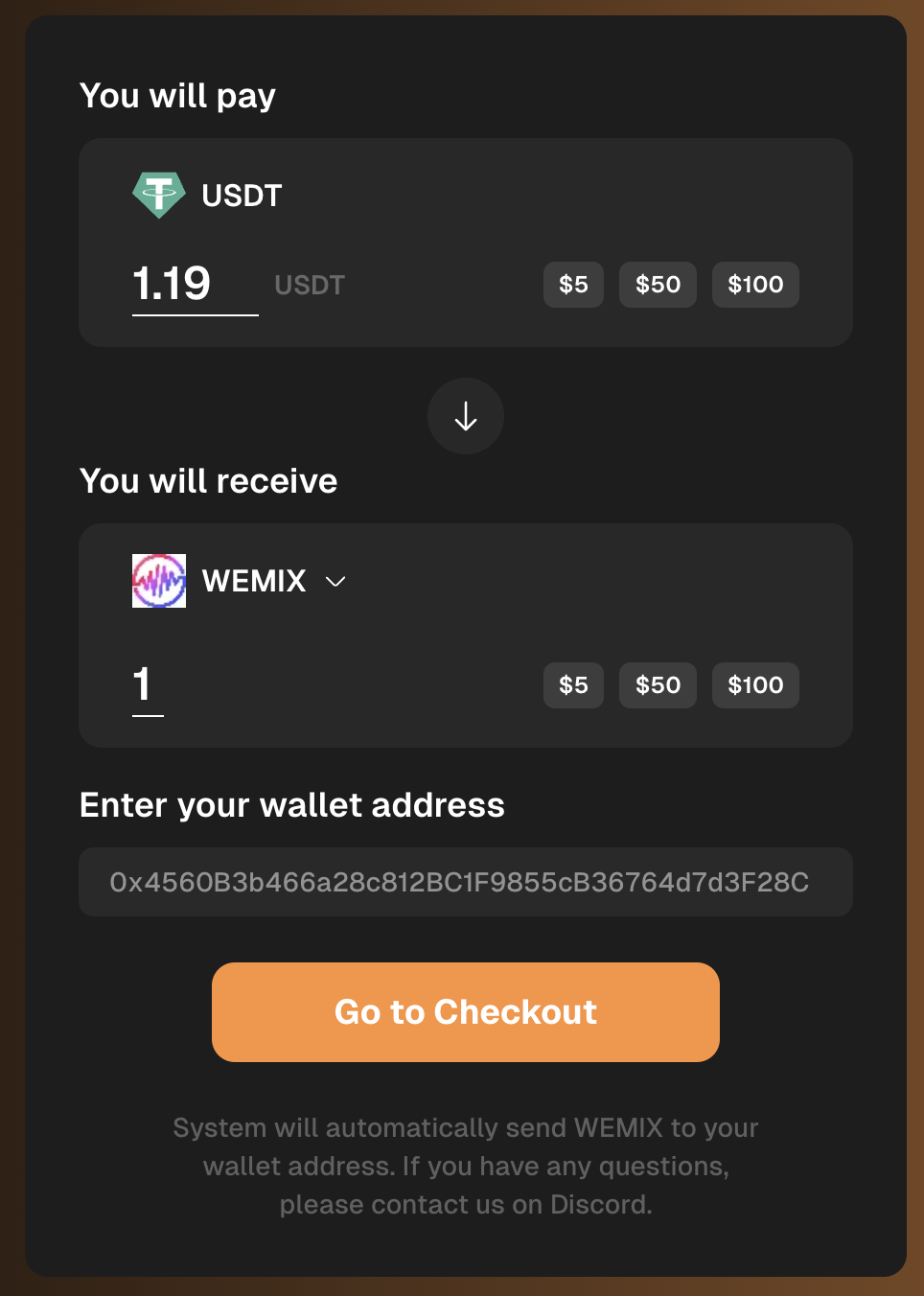Choose $100 under You will receive

pos(755,685)
